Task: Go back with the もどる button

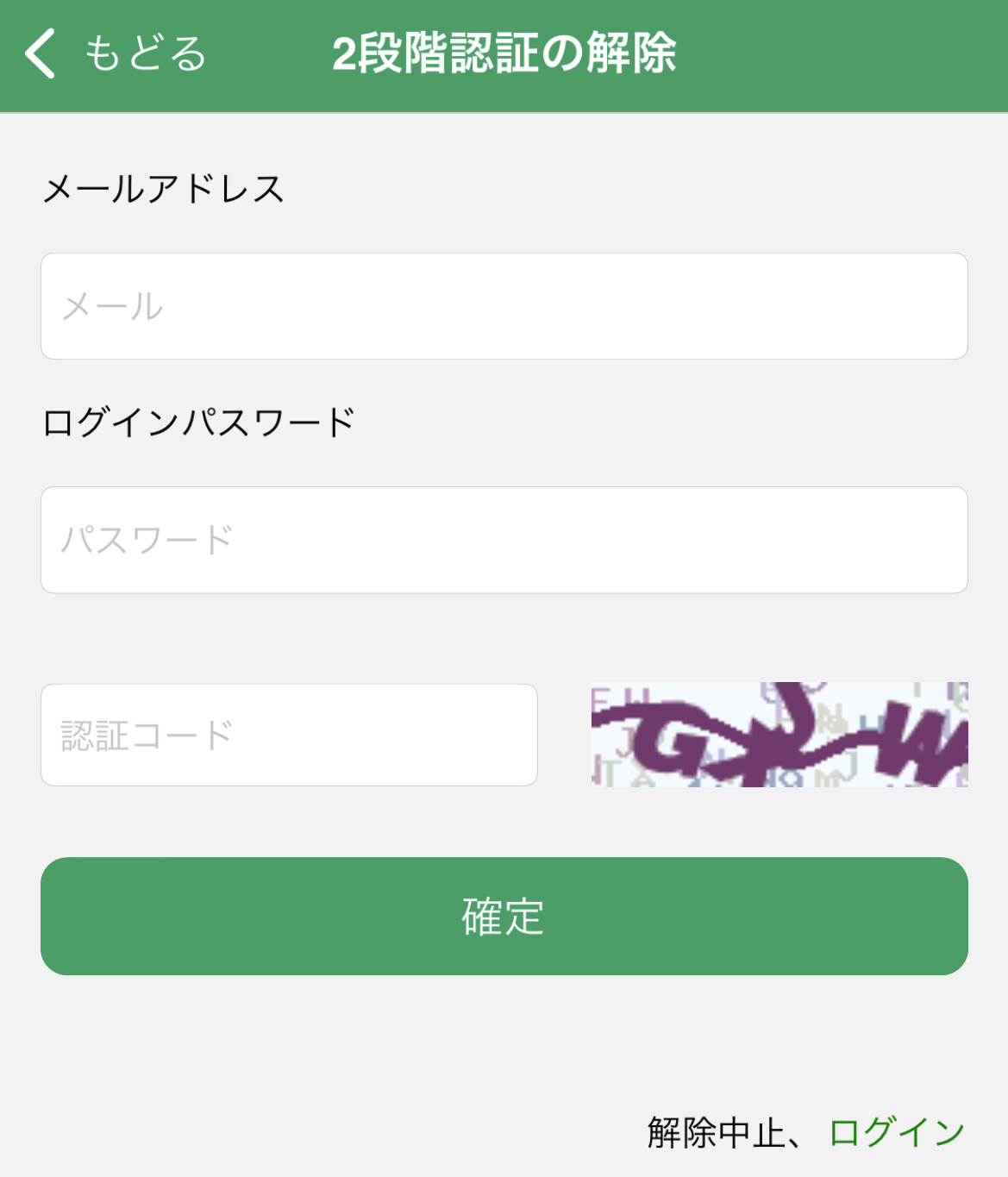Action: (115, 53)
